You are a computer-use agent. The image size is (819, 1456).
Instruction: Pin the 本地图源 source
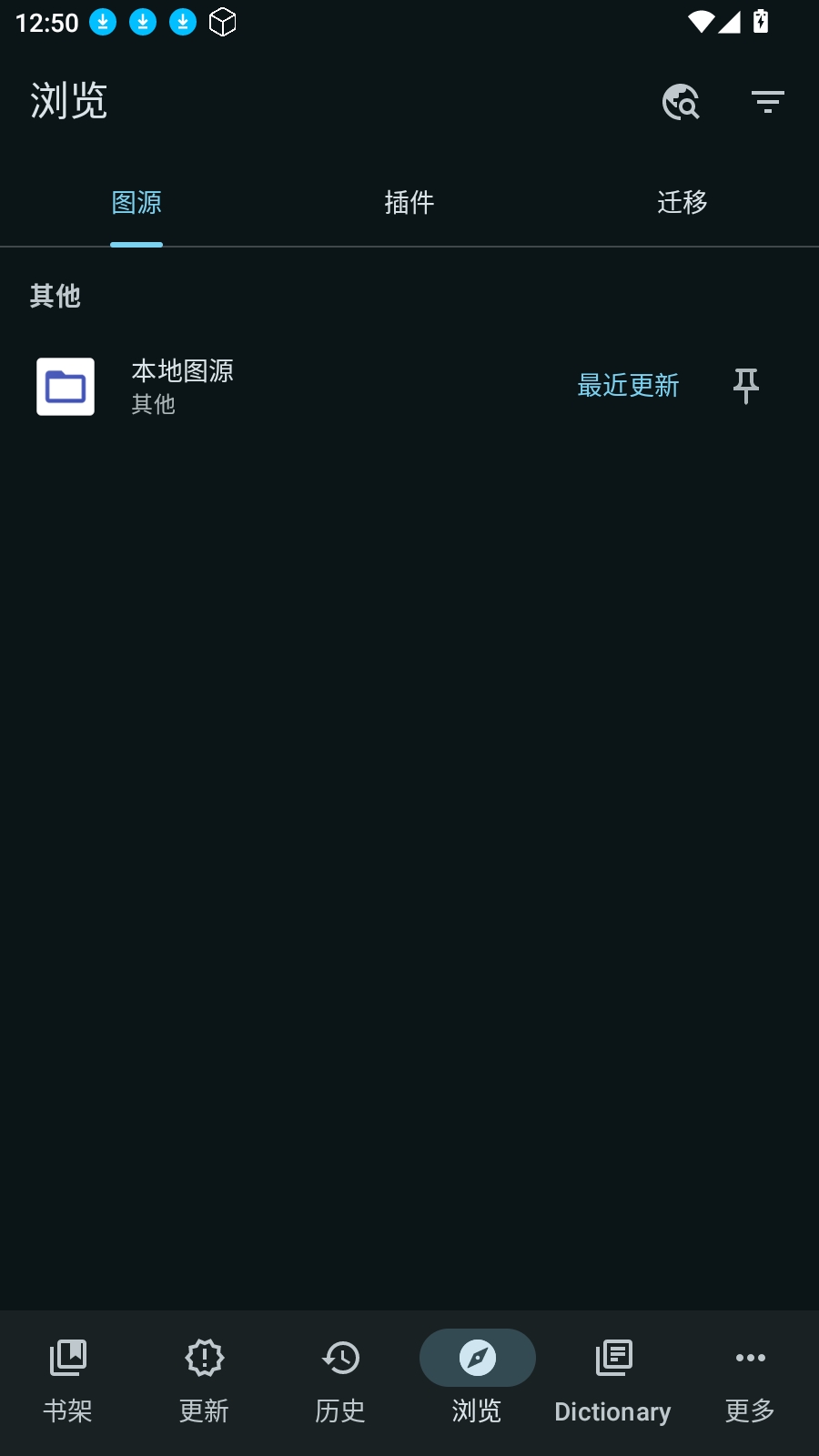pos(746,386)
